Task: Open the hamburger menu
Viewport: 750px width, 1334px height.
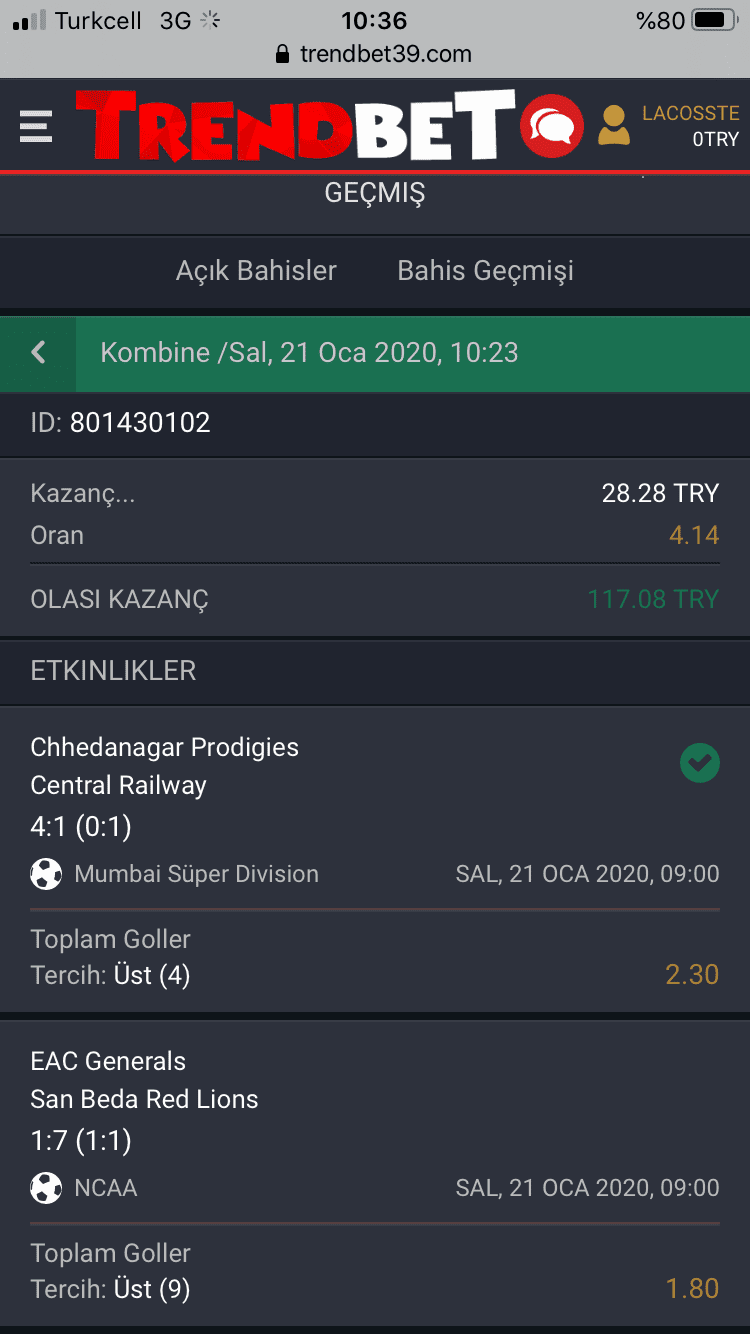Action: tap(36, 126)
